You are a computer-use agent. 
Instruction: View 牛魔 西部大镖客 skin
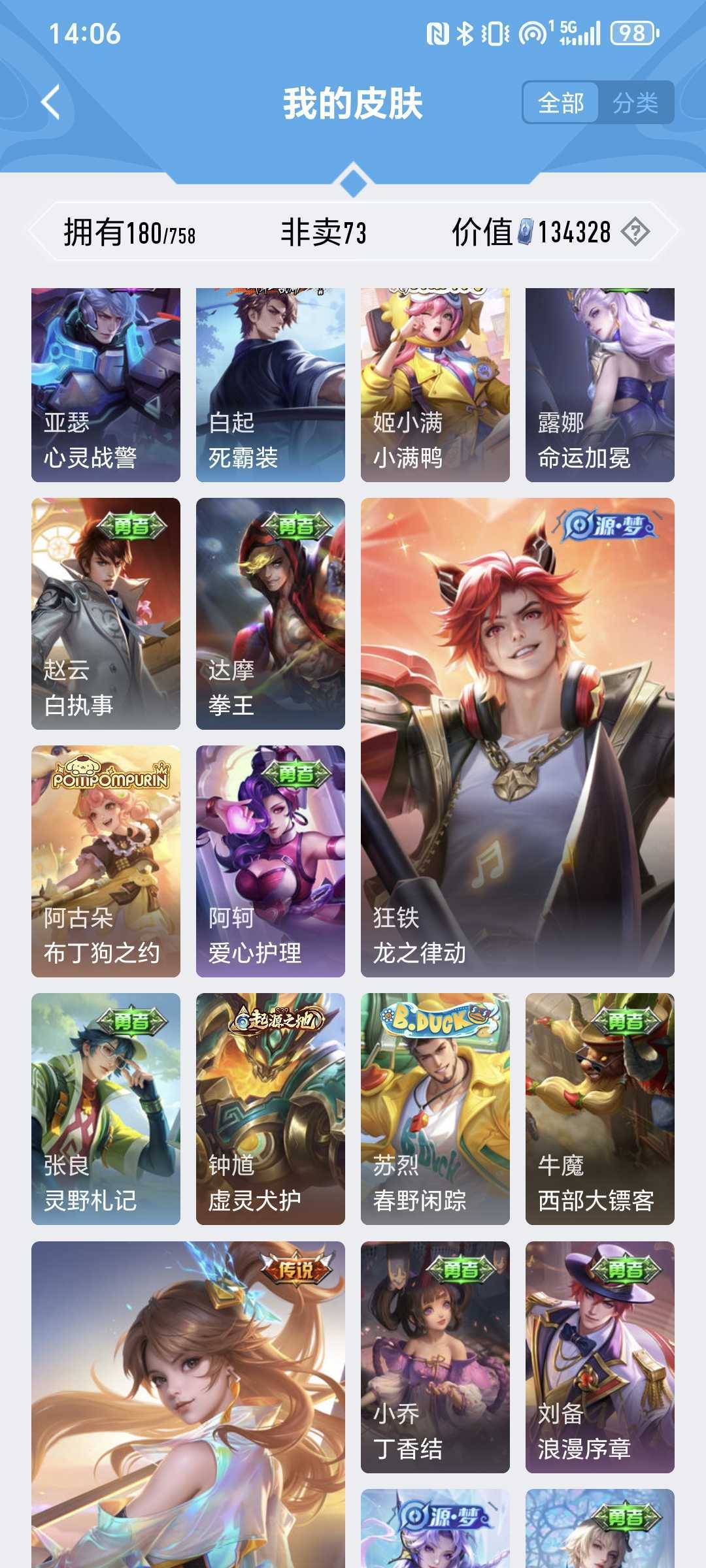(600, 1109)
